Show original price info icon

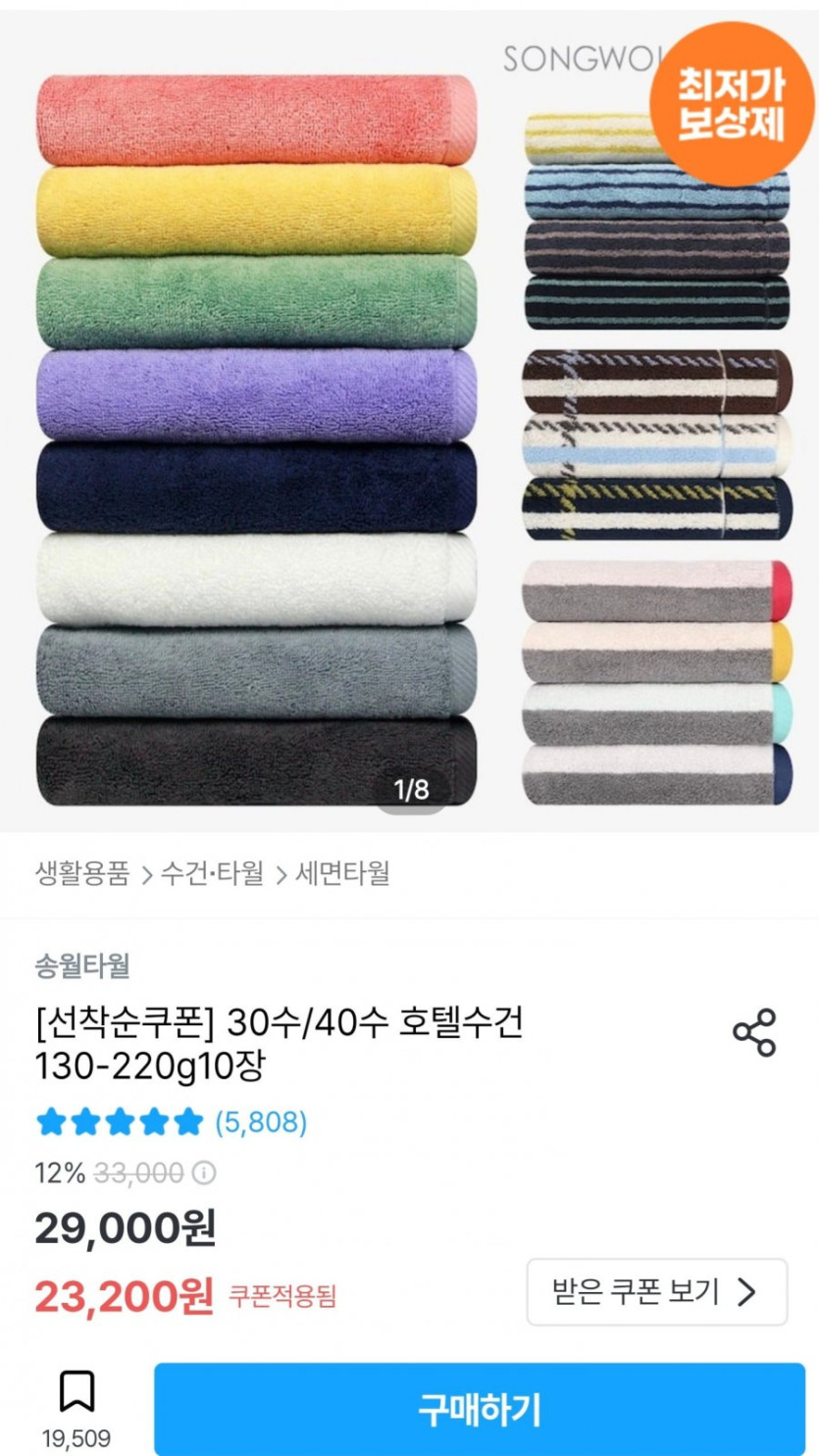pos(204,1172)
